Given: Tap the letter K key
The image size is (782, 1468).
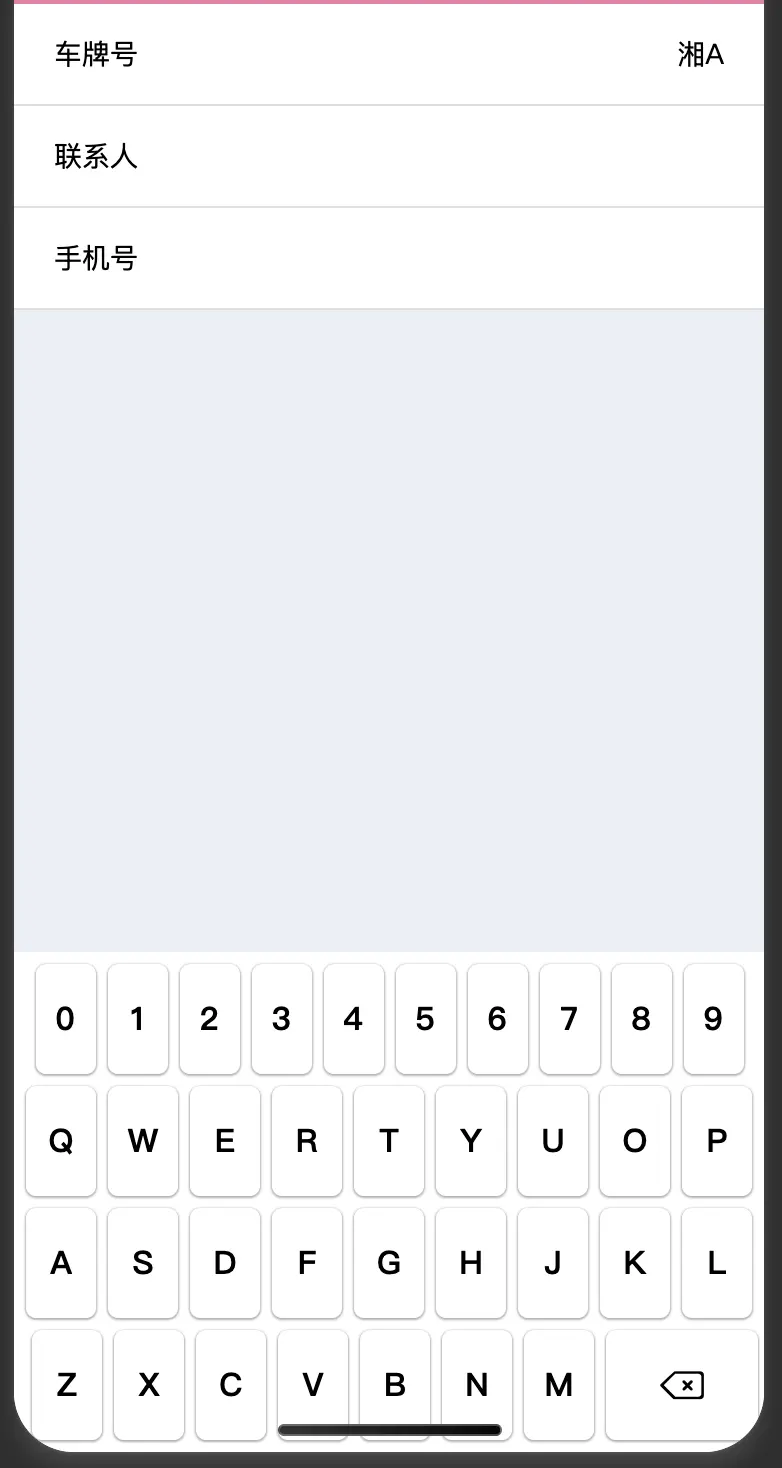Looking at the screenshot, I should click(x=635, y=1263).
